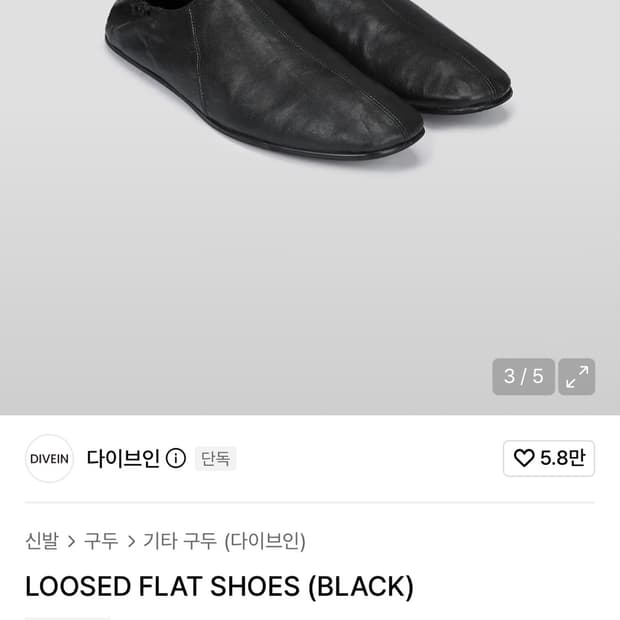Open the brand info icon next to 다이브인
Viewport: 620px width, 620px height.
[176, 459]
